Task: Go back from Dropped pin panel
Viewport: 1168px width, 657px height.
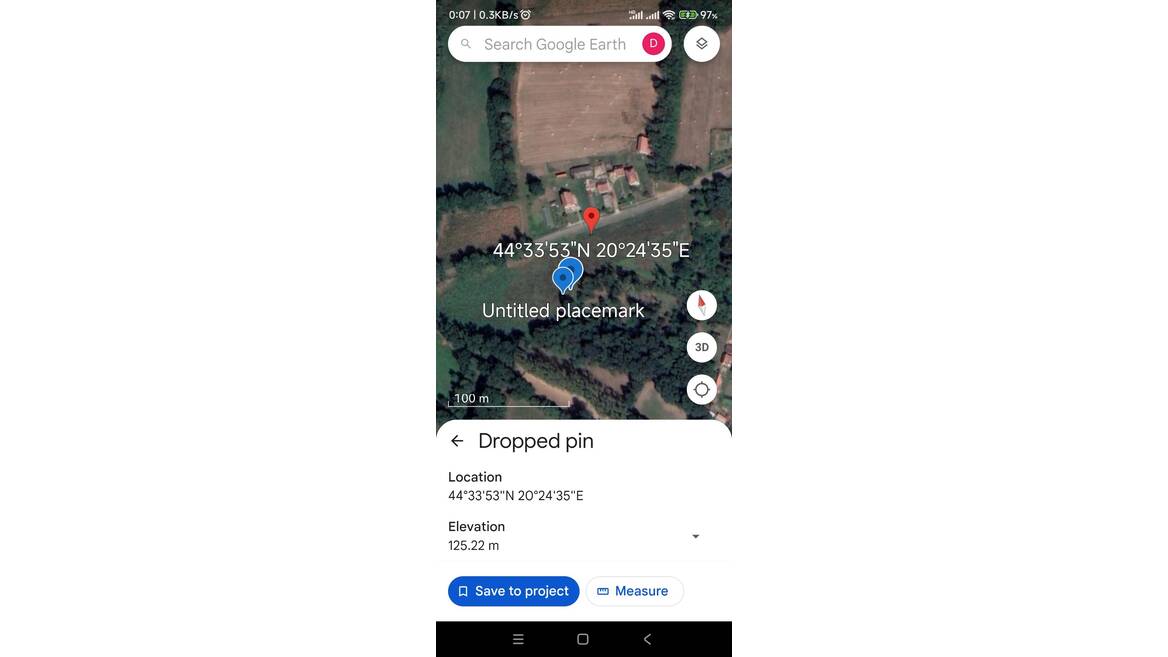Action: tap(457, 441)
